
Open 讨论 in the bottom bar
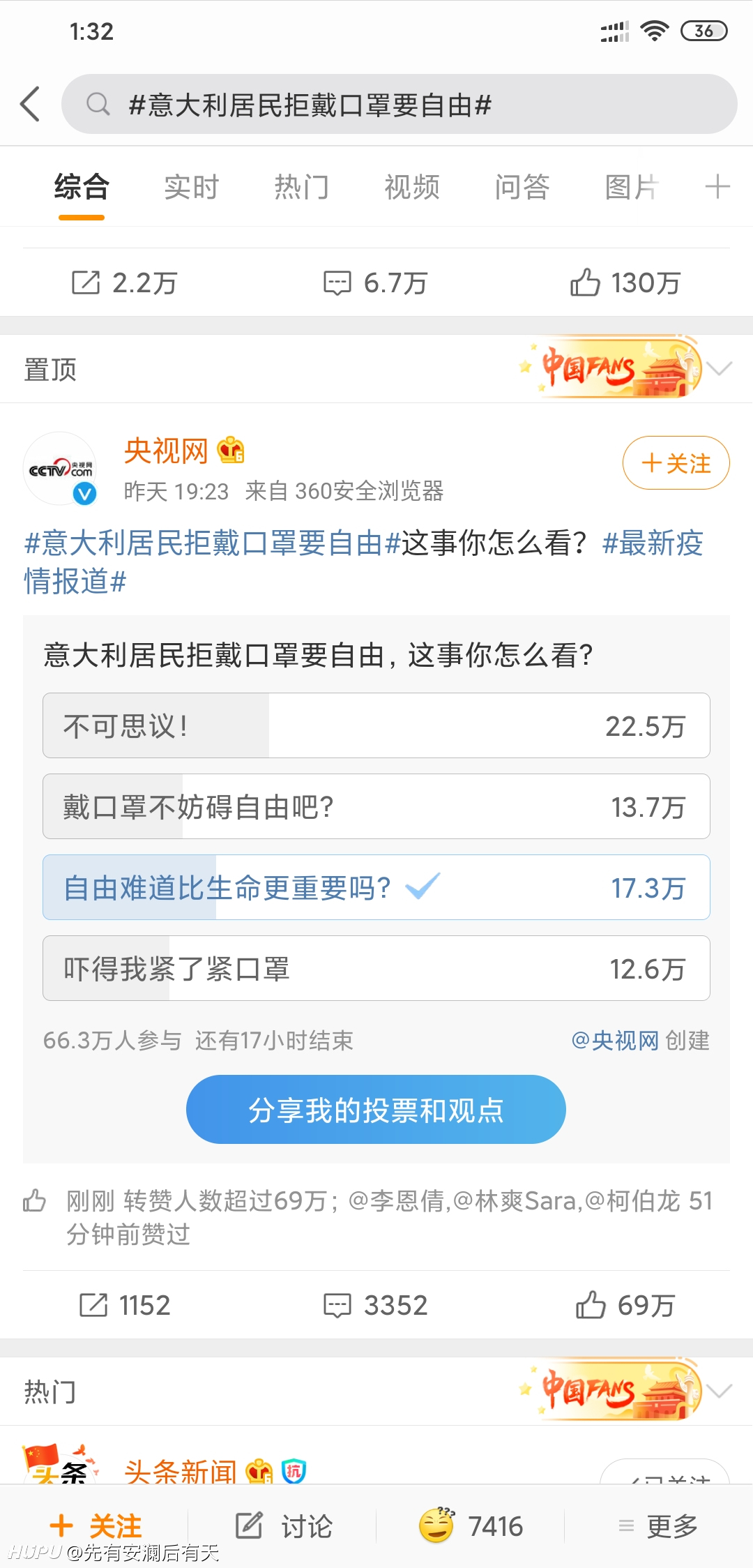(x=283, y=1526)
